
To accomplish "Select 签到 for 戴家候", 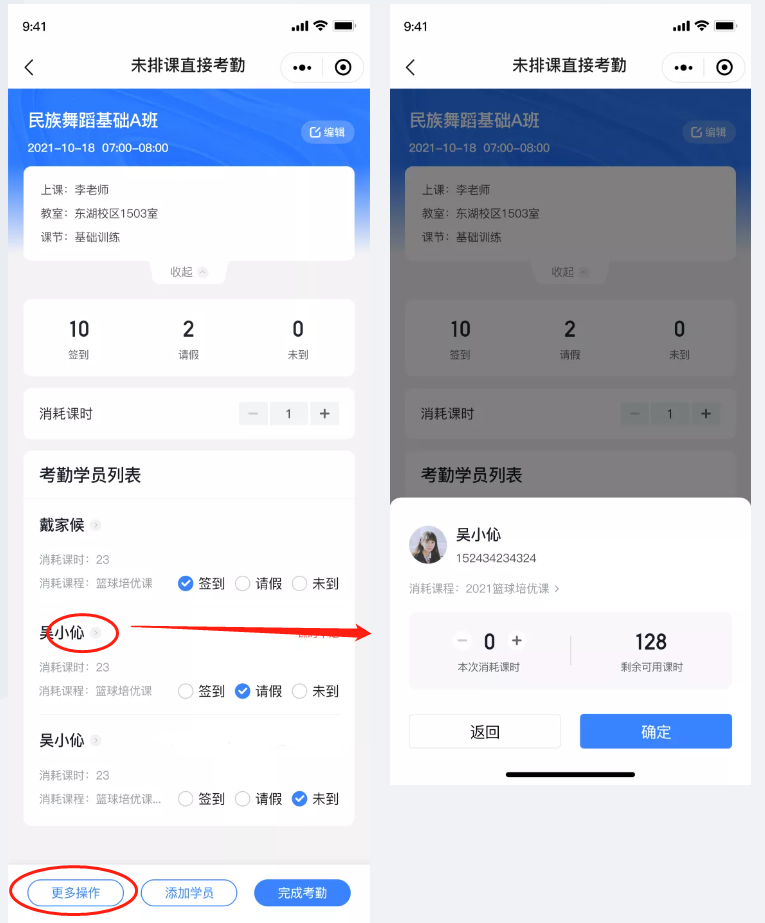I will click(x=185, y=584).
